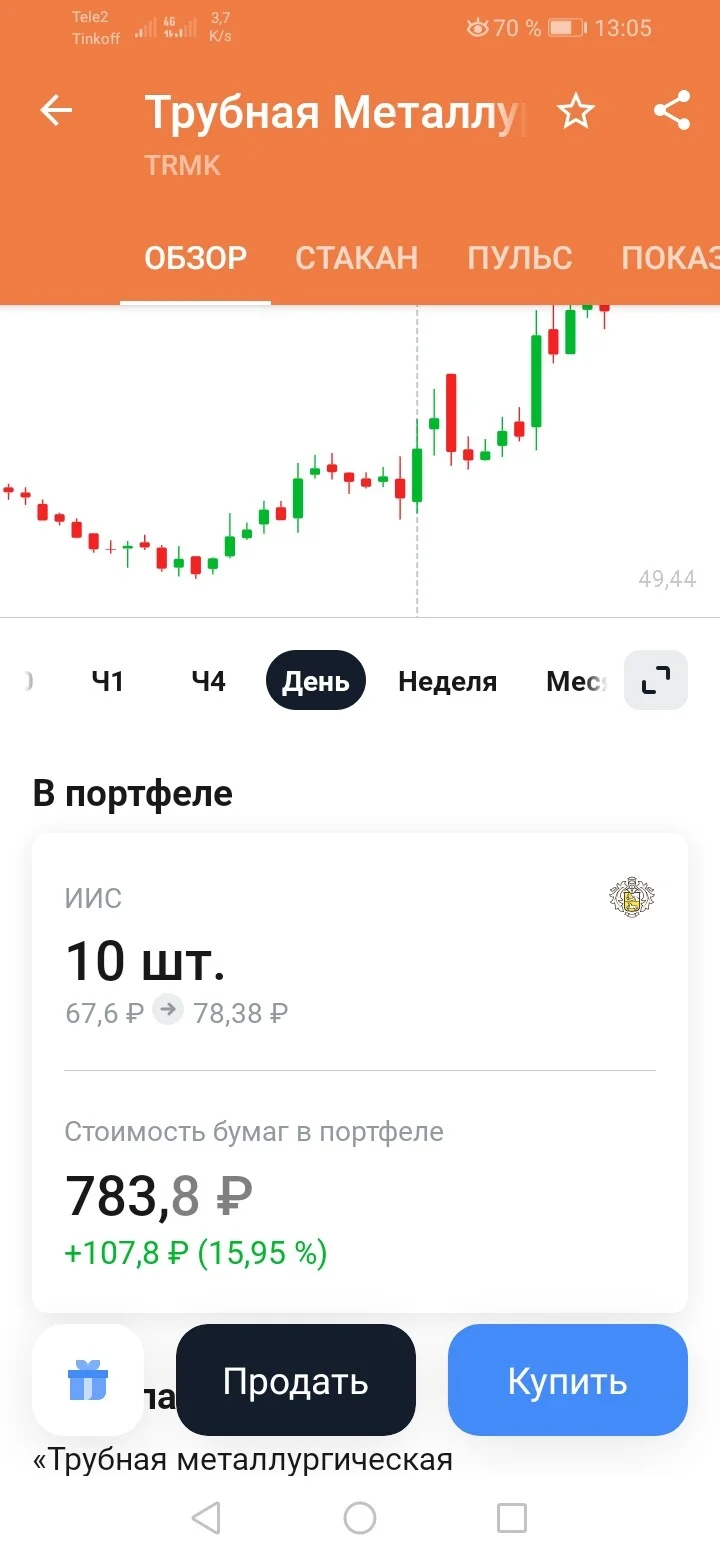This screenshot has width=720, height=1560.
Task: Tap the Продать button
Action: pos(296,1380)
